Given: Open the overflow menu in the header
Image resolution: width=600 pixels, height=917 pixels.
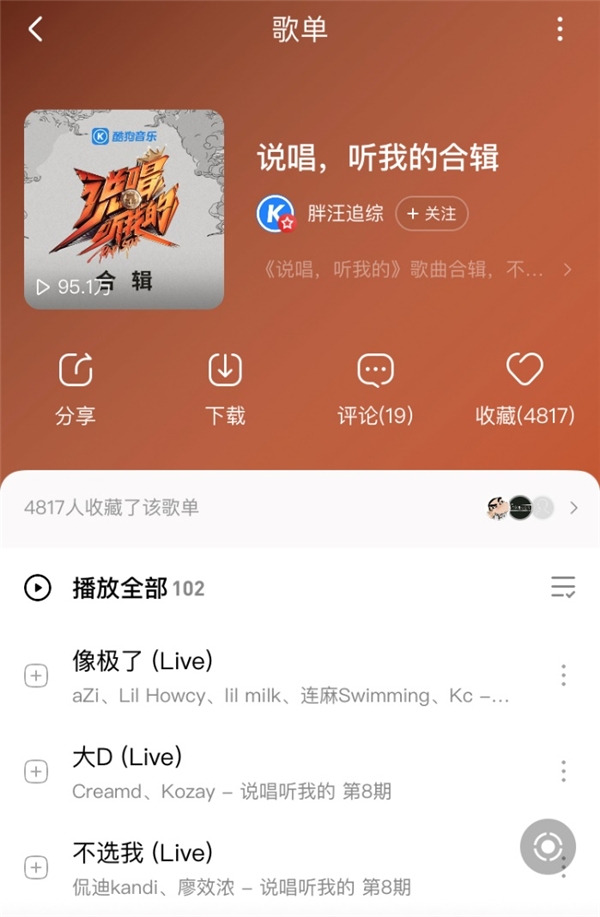Looking at the screenshot, I should pyautogui.click(x=561, y=29).
